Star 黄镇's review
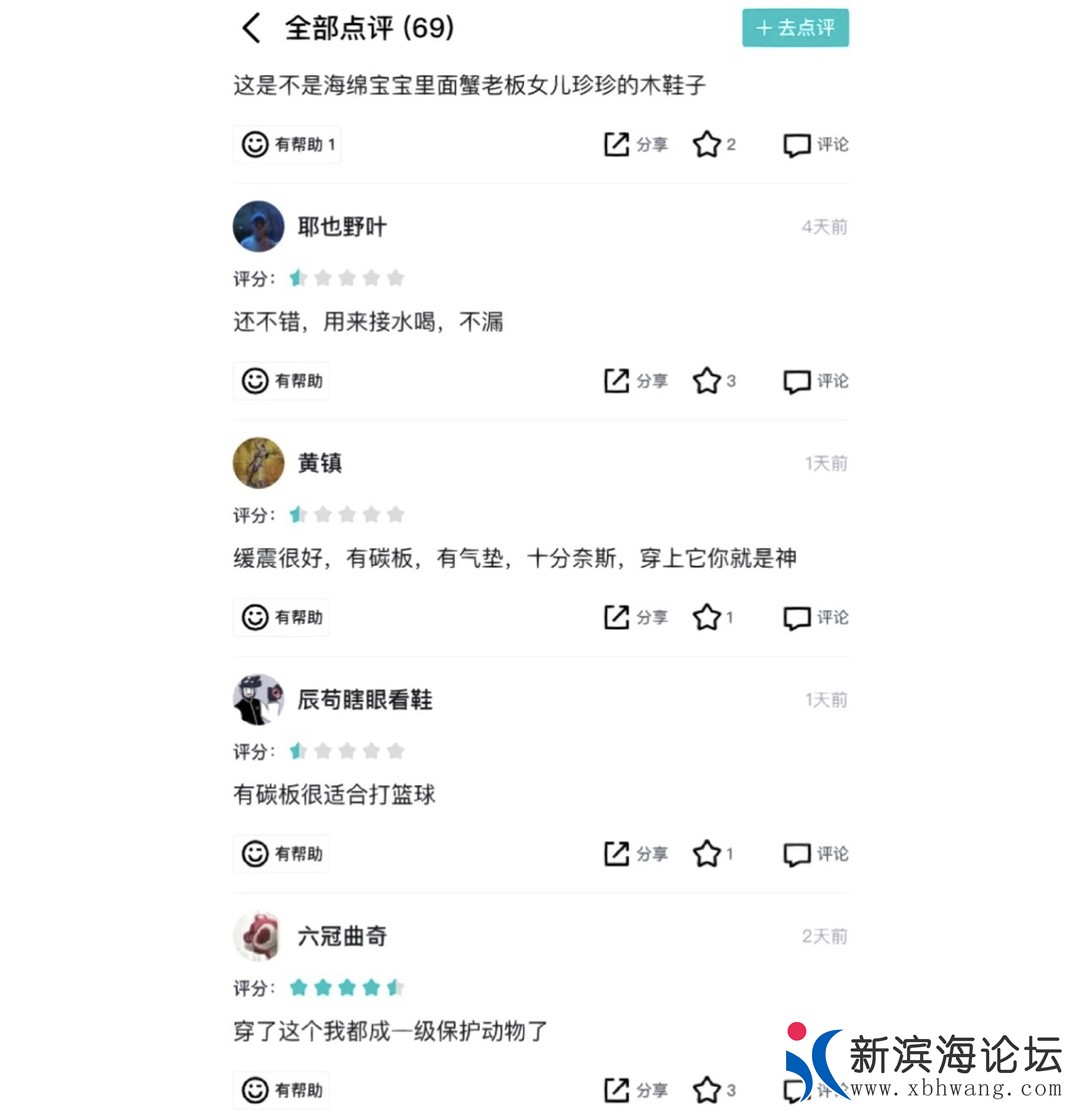1080x1120 pixels. pos(712,617)
